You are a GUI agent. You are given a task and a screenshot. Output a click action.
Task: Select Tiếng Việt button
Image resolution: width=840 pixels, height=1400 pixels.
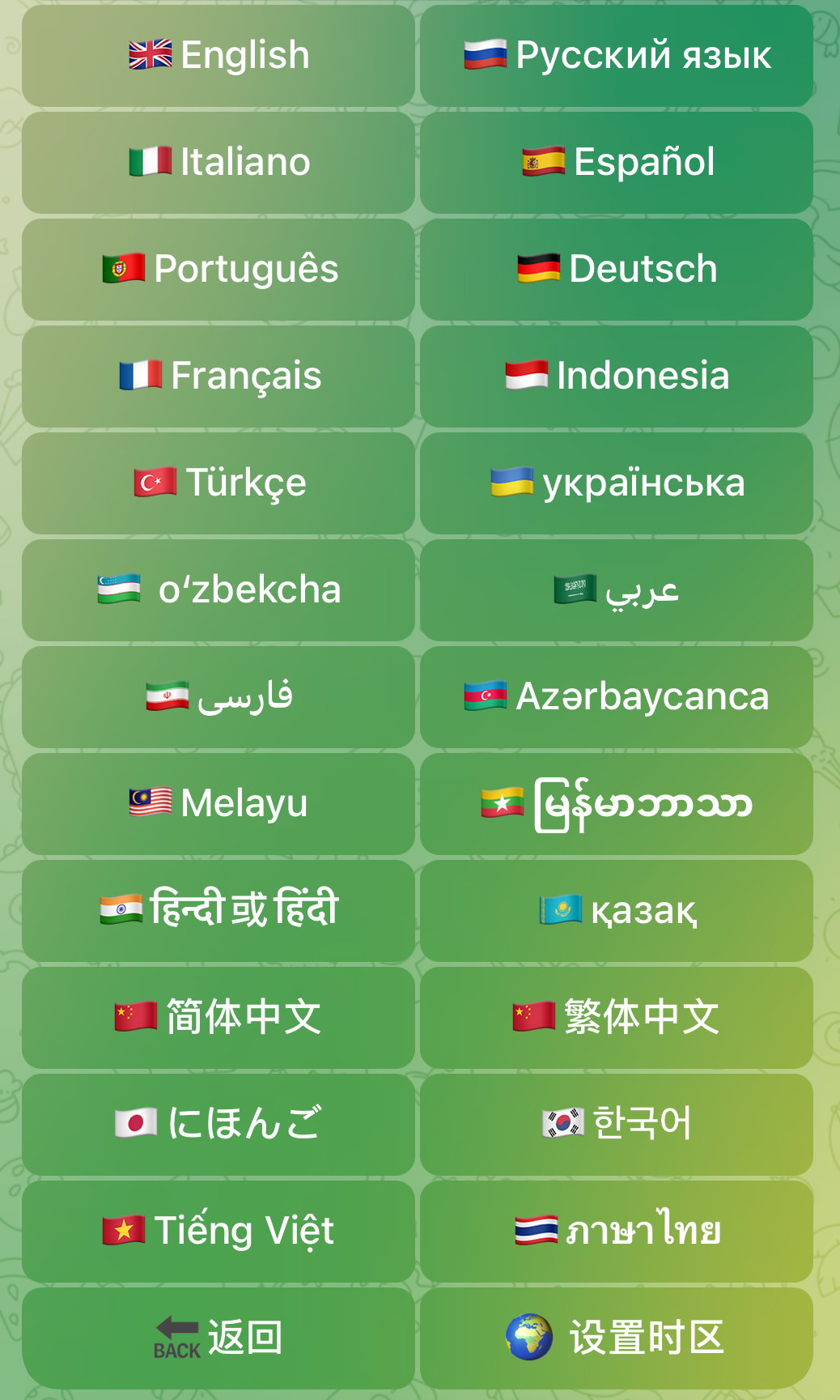point(218,1232)
